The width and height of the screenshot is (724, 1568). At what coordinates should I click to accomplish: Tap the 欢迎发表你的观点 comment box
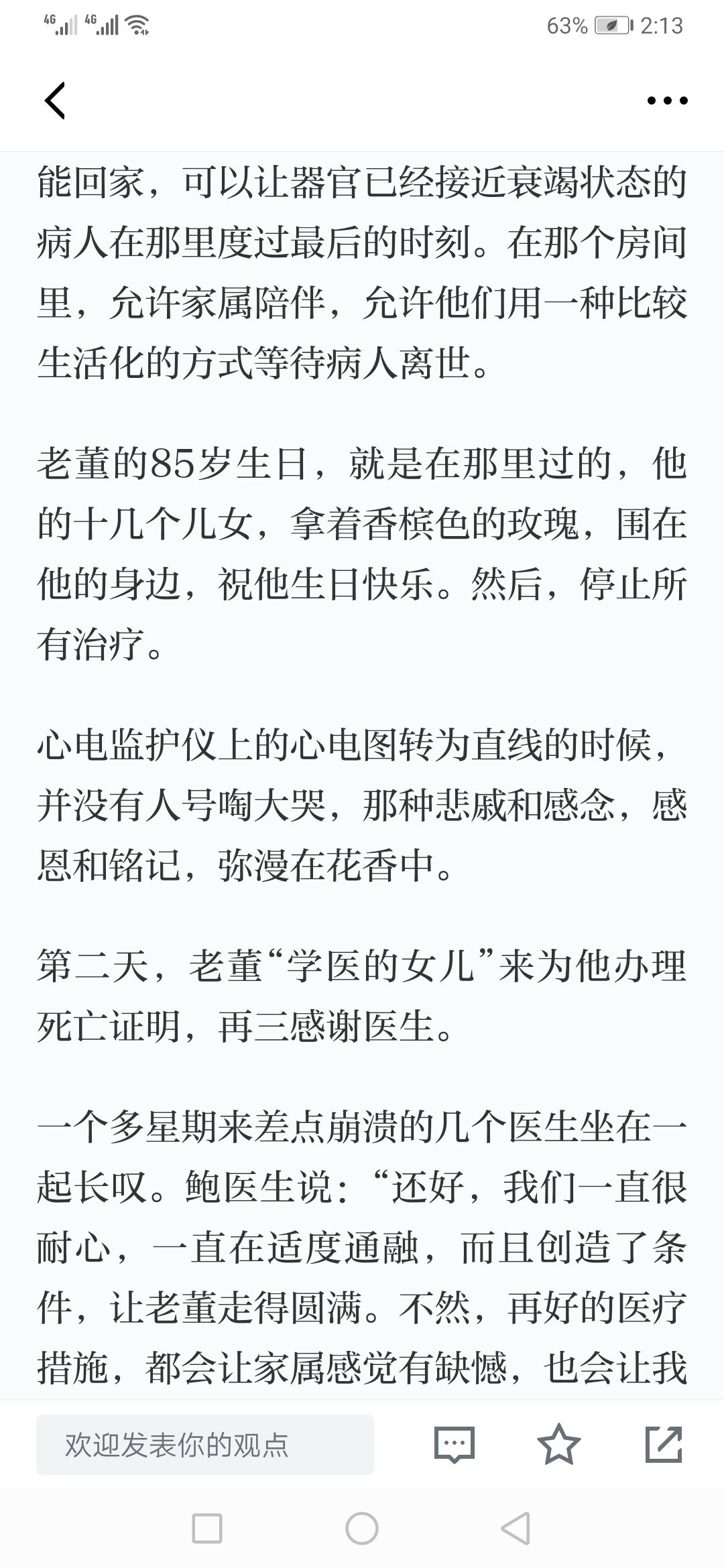pos(205,1445)
